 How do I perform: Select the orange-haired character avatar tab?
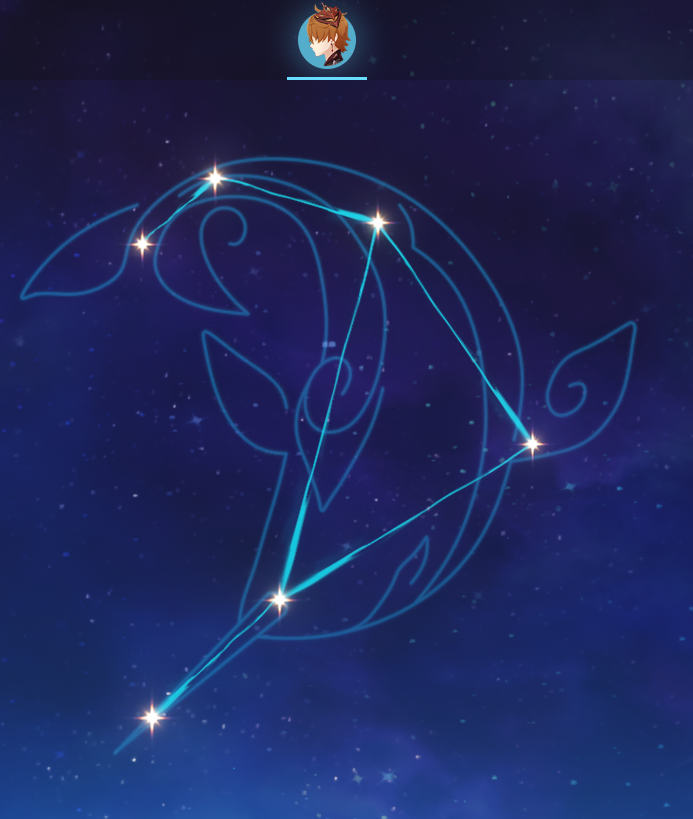pos(327,39)
